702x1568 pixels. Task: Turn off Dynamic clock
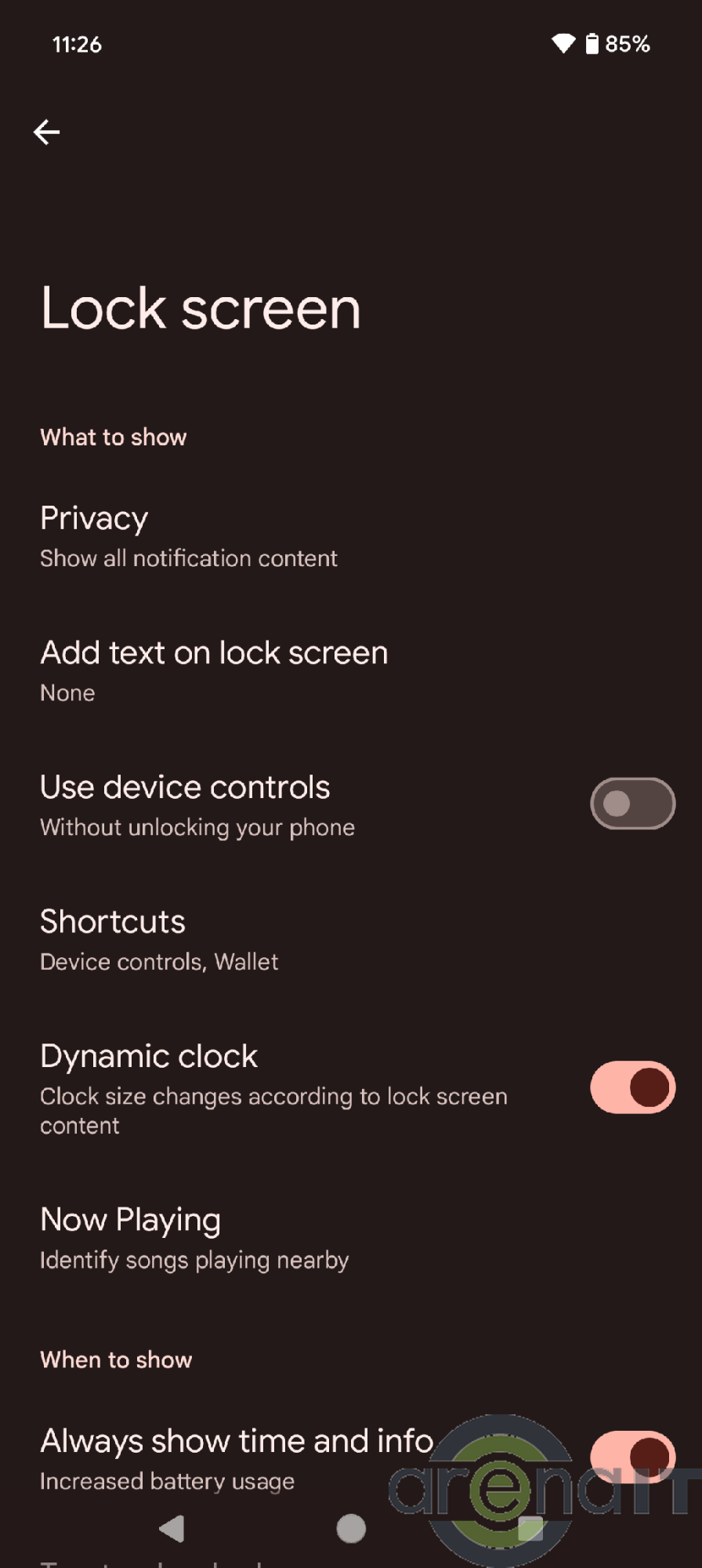point(632,1087)
